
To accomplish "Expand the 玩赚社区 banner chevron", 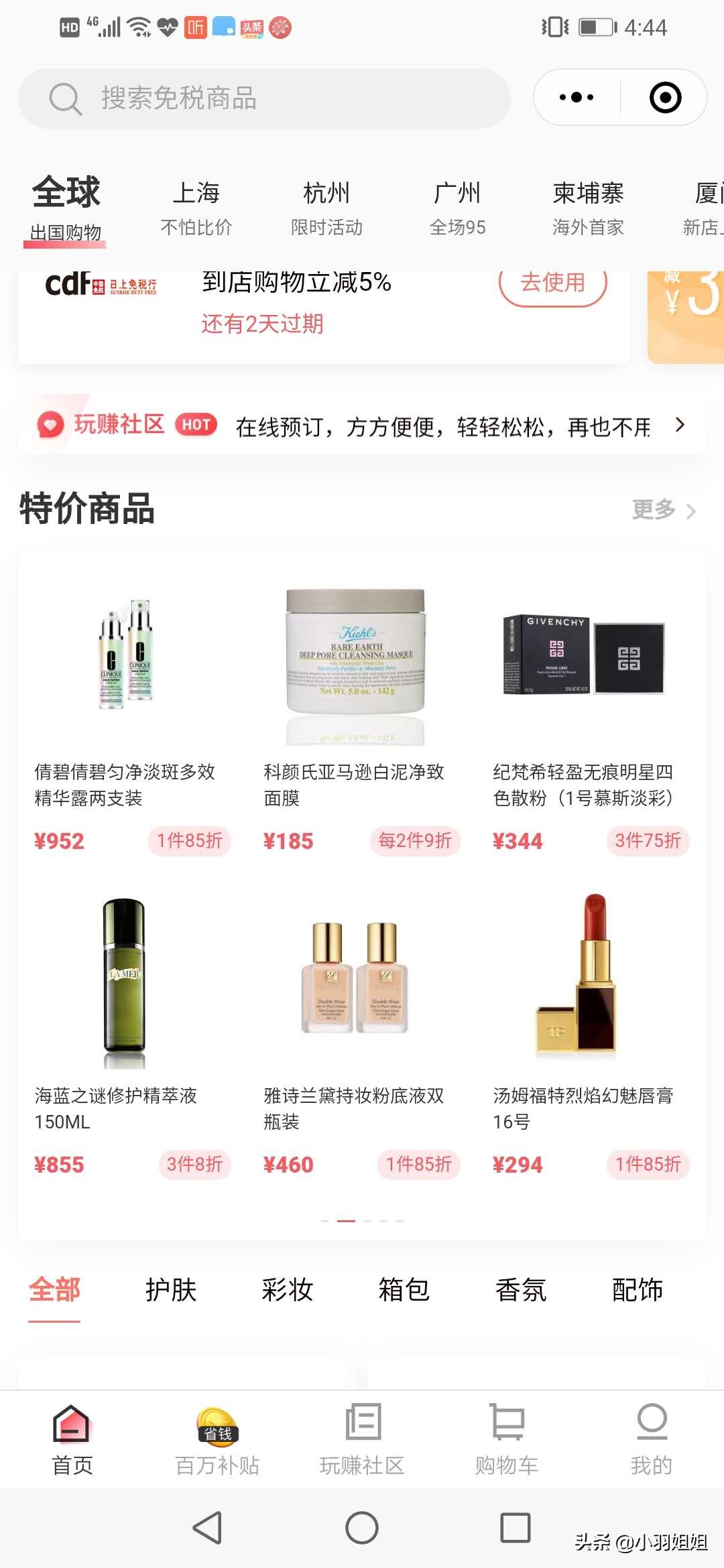I will click(x=680, y=426).
